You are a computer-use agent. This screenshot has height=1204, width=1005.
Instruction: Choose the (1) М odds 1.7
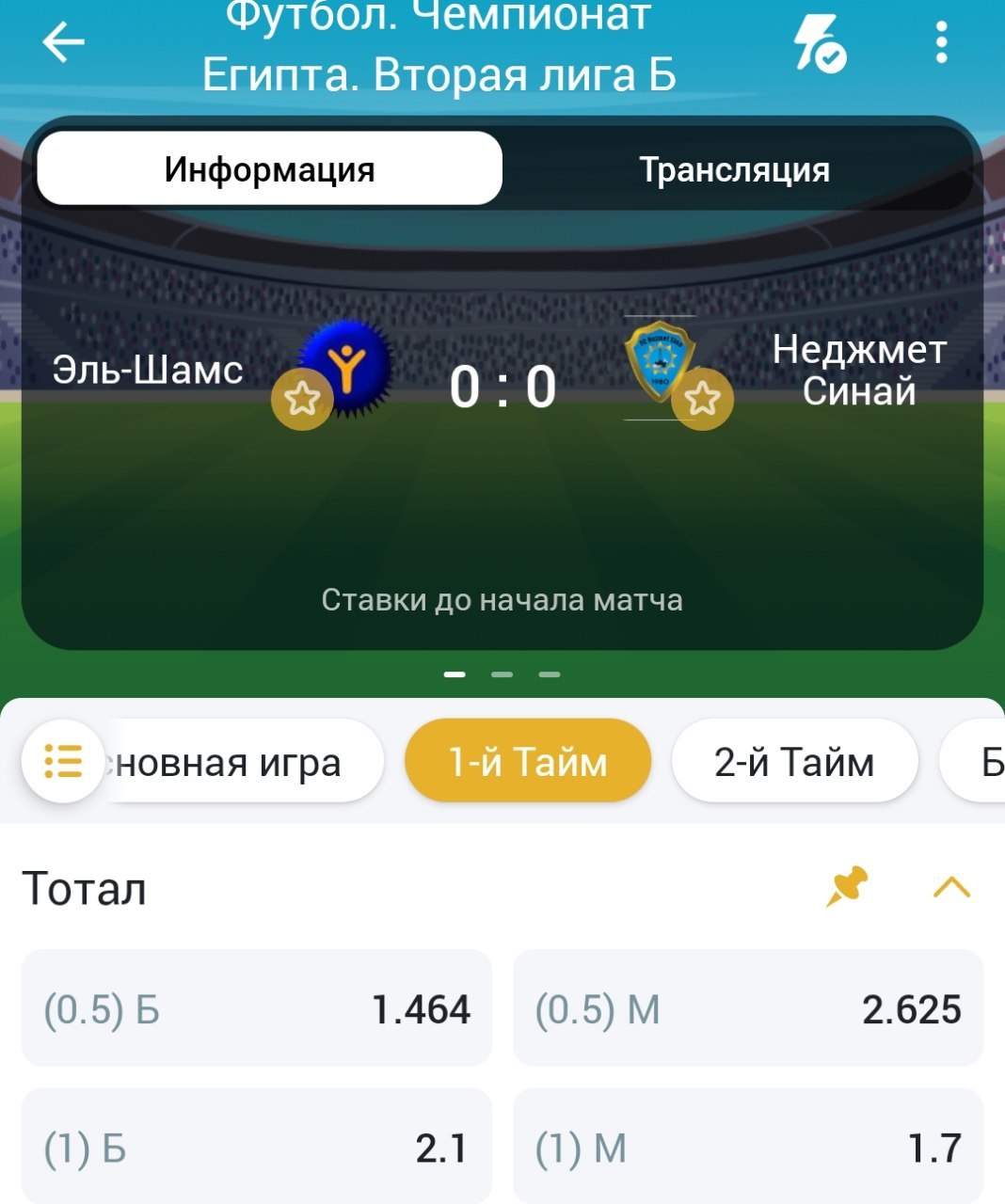[x=747, y=1147]
